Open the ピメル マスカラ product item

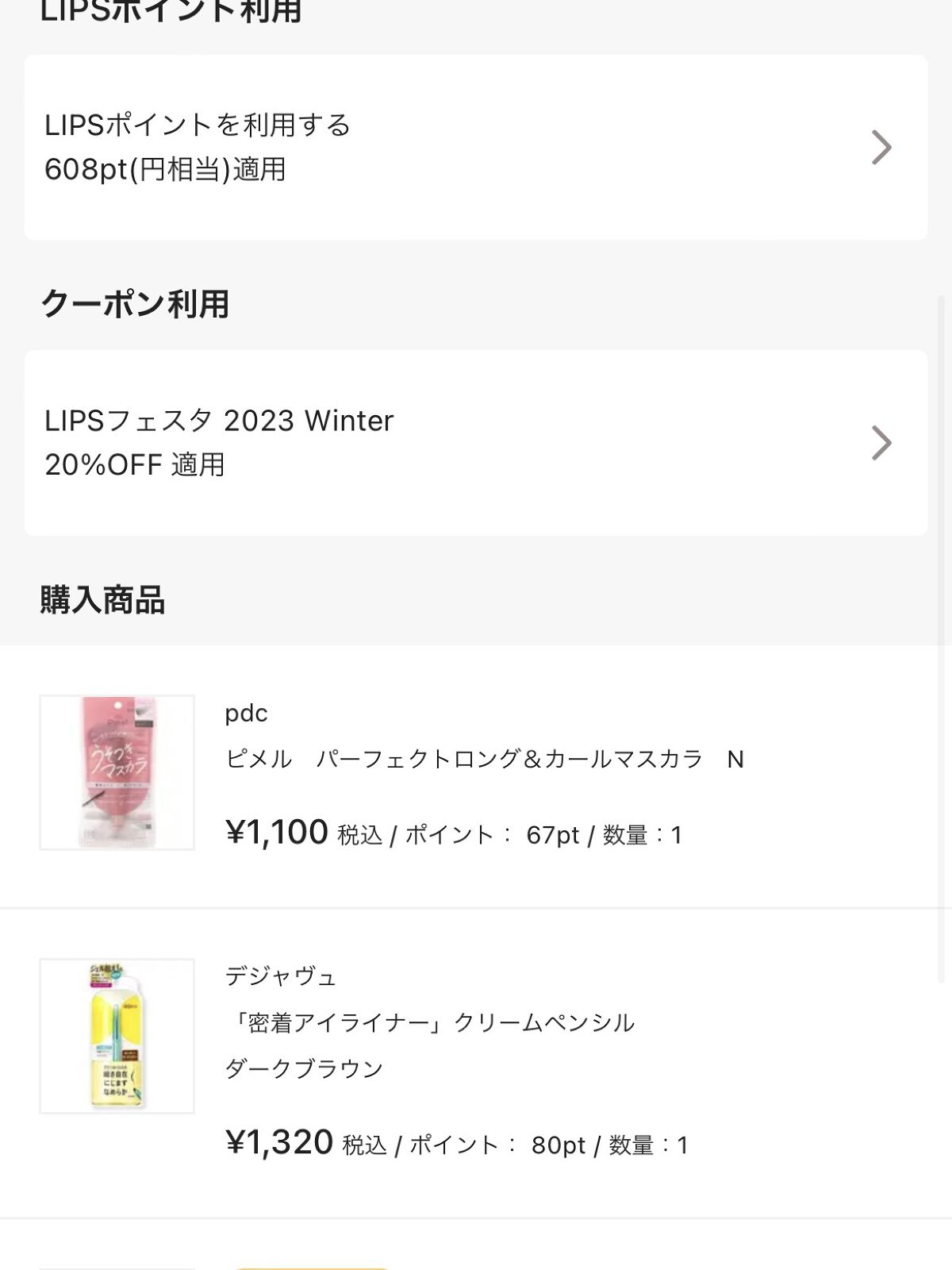[484, 759]
